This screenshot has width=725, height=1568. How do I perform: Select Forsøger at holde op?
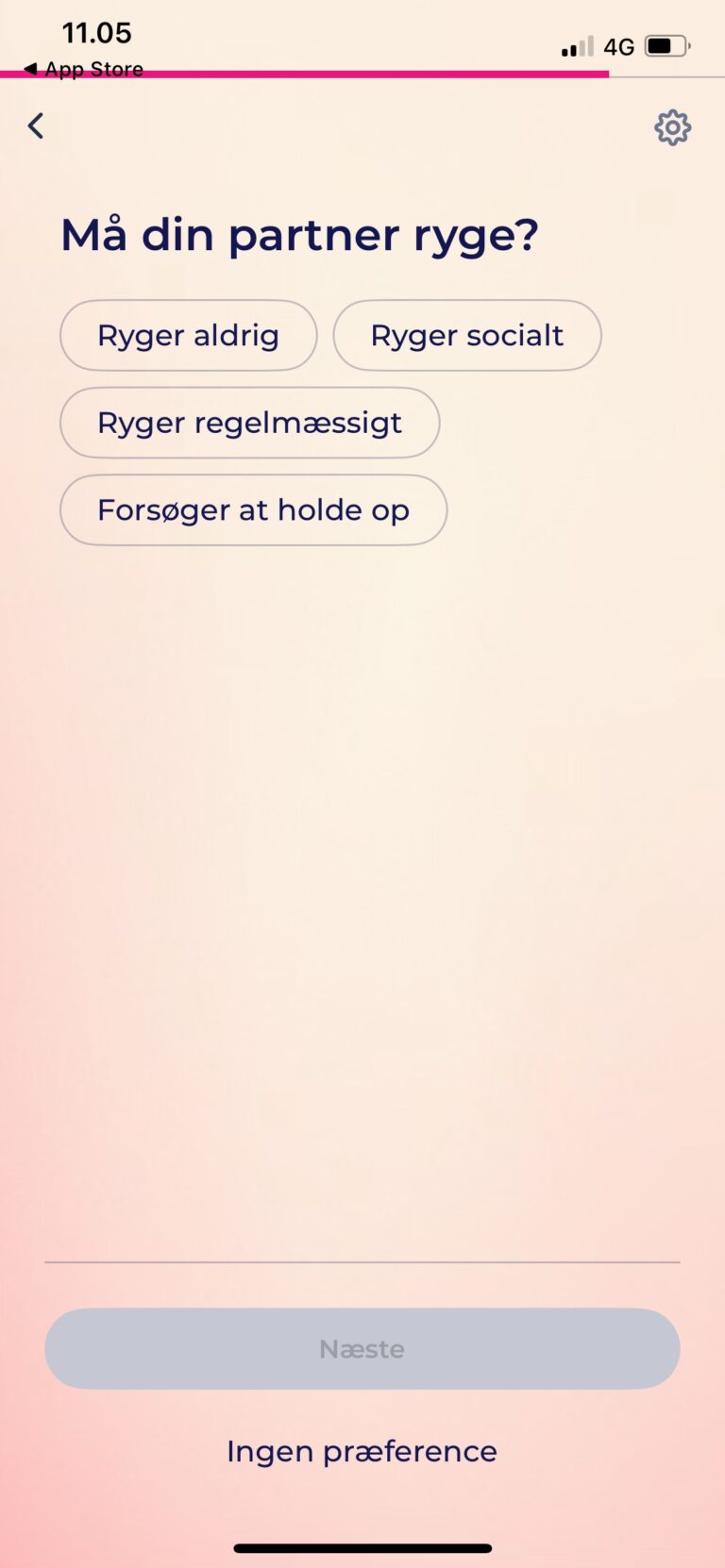[x=253, y=510]
